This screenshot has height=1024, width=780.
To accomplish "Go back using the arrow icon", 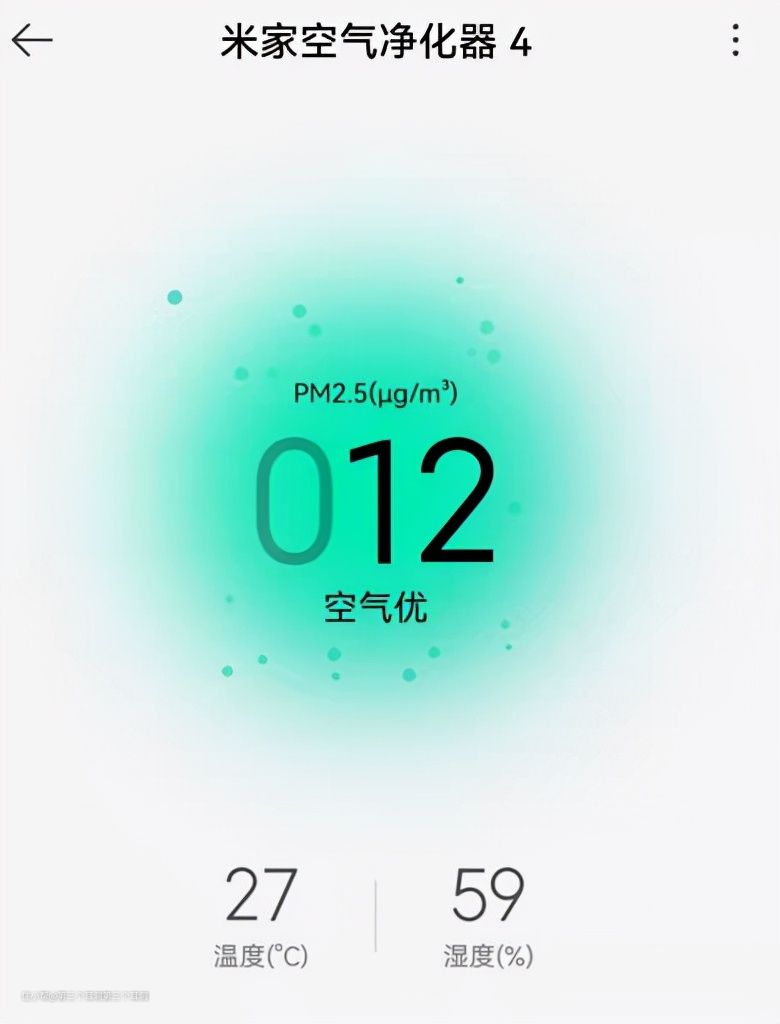I will coord(32,40).
